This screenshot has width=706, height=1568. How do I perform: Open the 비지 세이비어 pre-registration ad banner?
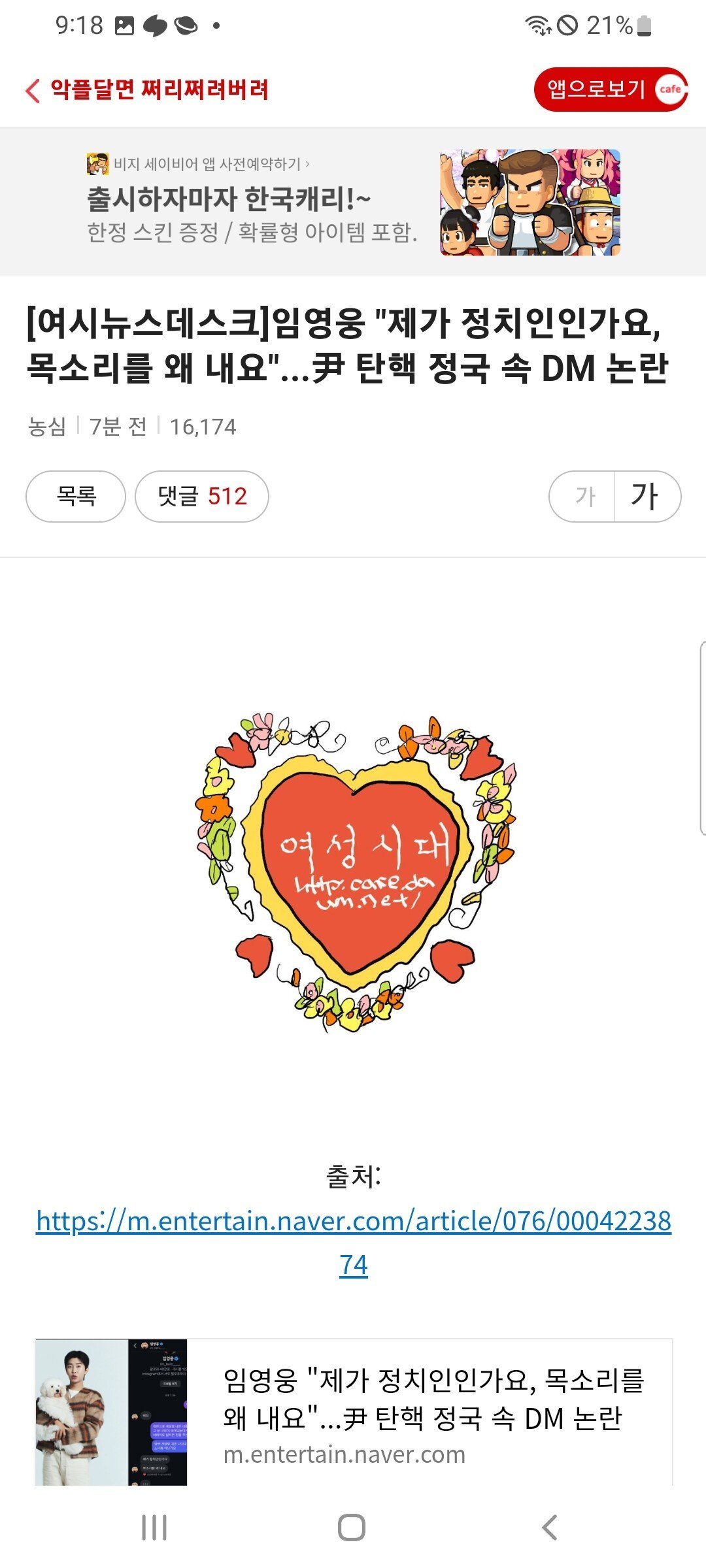(x=353, y=202)
